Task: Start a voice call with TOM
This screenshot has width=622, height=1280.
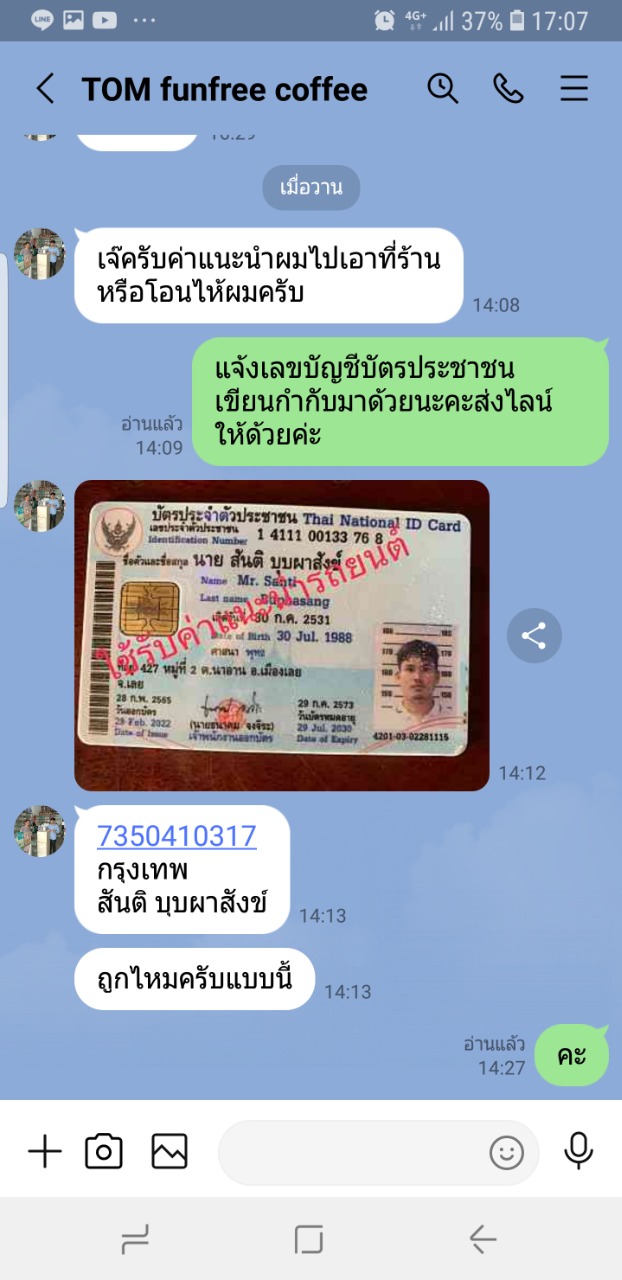Action: 508,89
